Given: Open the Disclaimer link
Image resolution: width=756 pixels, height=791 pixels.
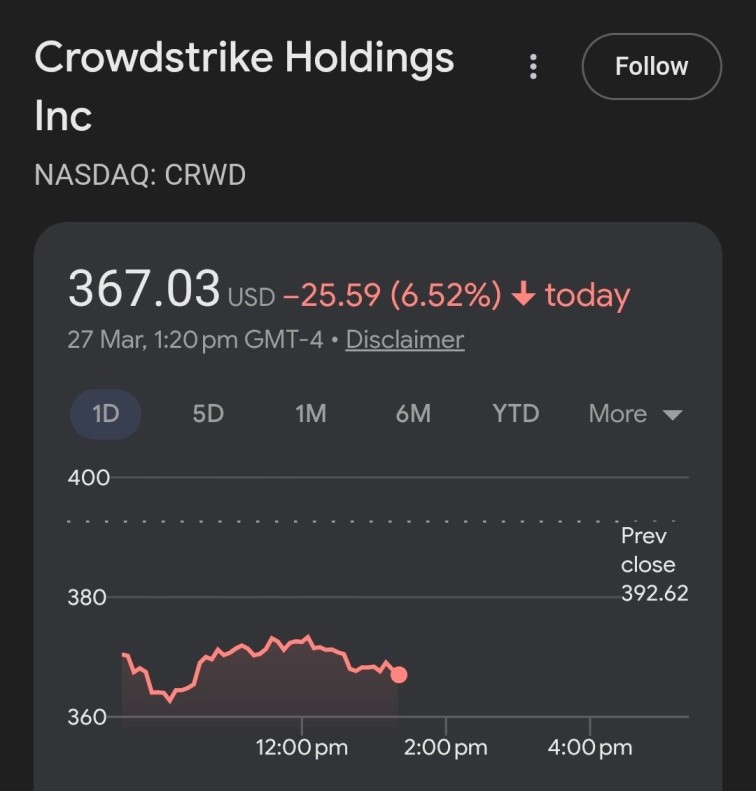Looking at the screenshot, I should (404, 340).
